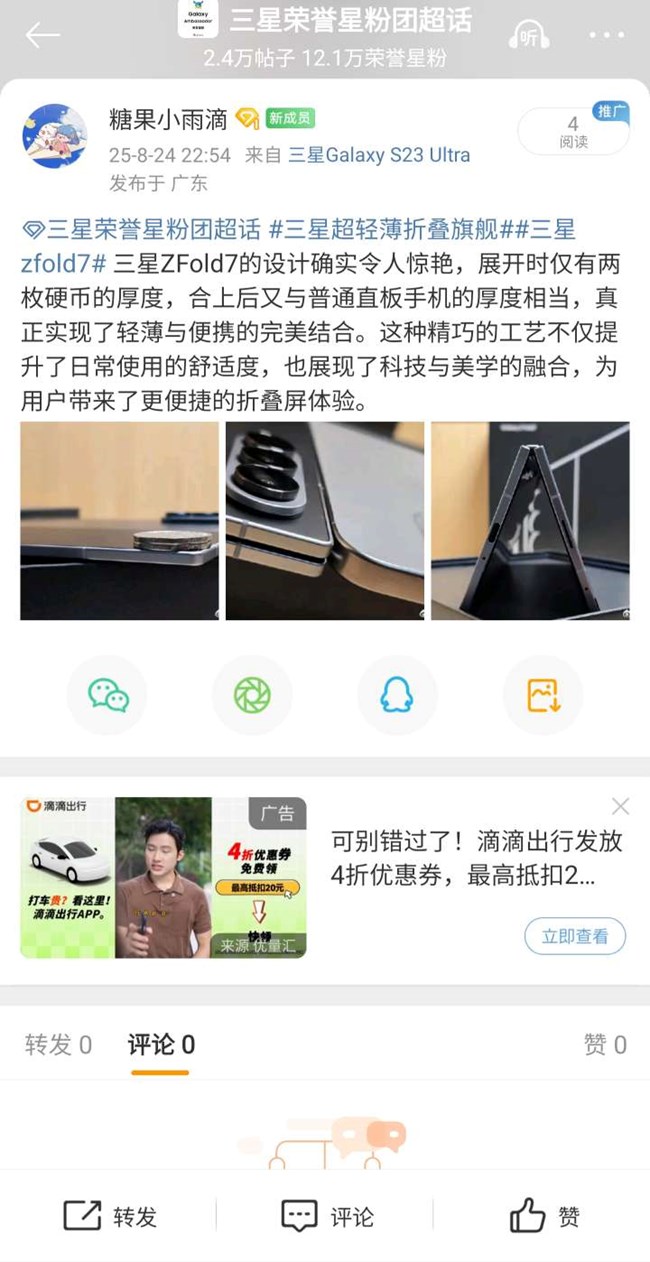Share post to QQ
Screen dimensions: 650x1262
pyautogui.click(x=397, y=695)
